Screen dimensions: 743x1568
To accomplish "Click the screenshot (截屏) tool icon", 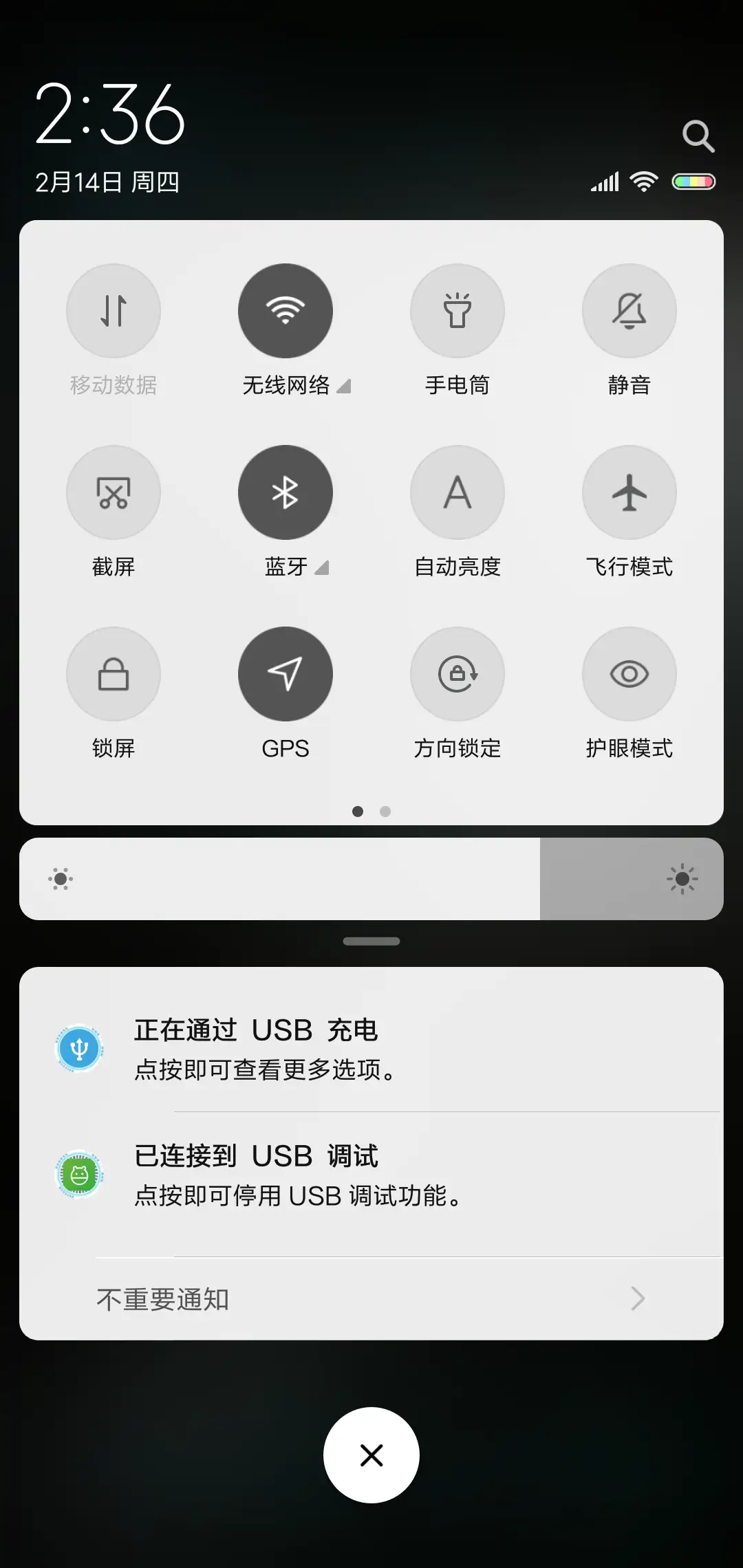I will (114, 492).
